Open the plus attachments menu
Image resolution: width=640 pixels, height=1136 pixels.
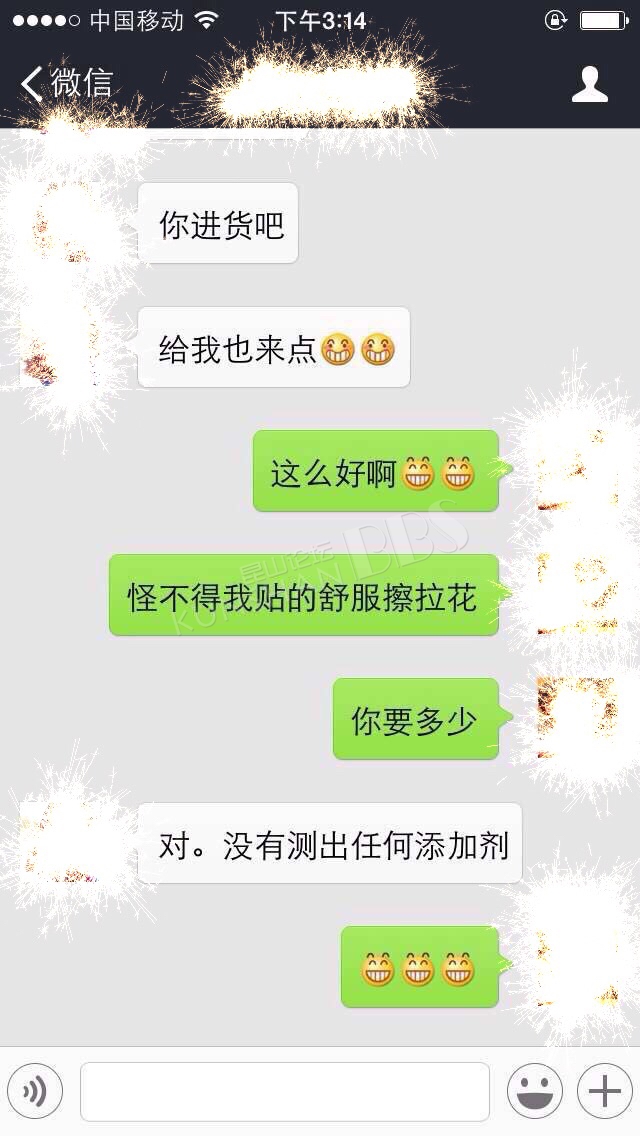click(604, 1091)
